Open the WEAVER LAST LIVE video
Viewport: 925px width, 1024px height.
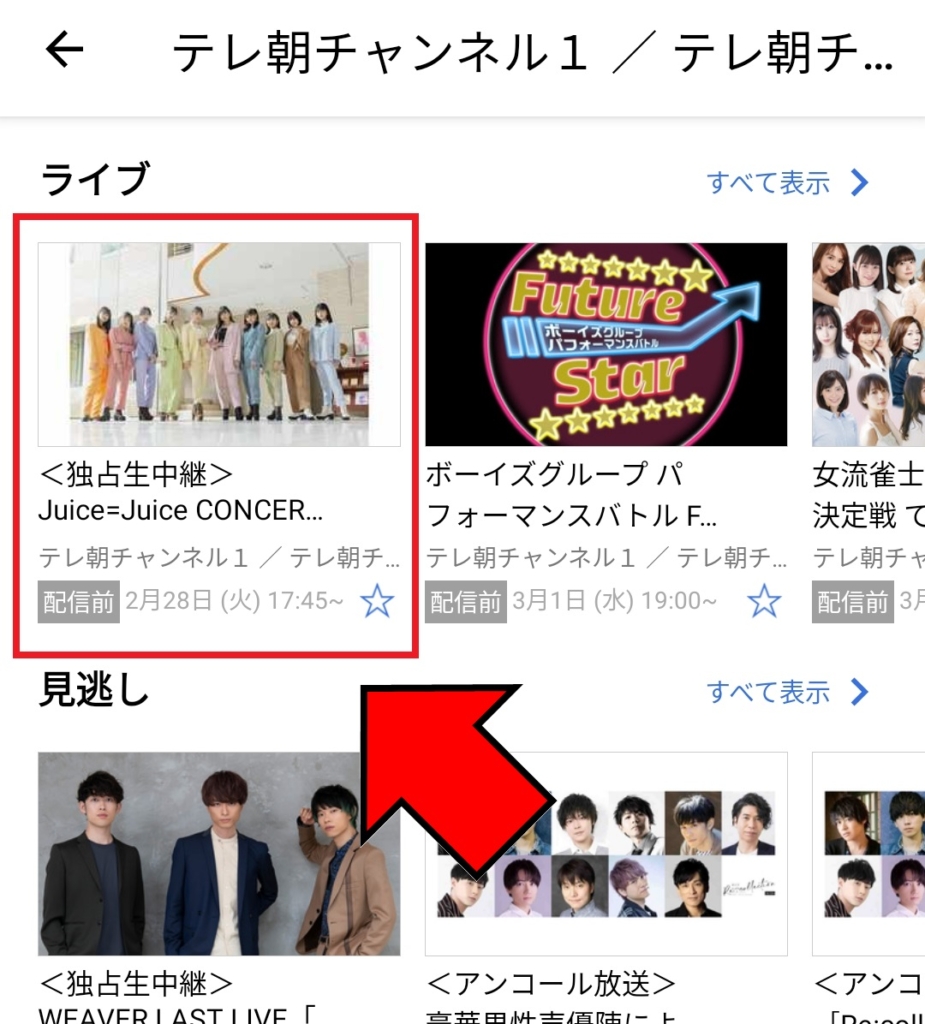coord(219,853)
